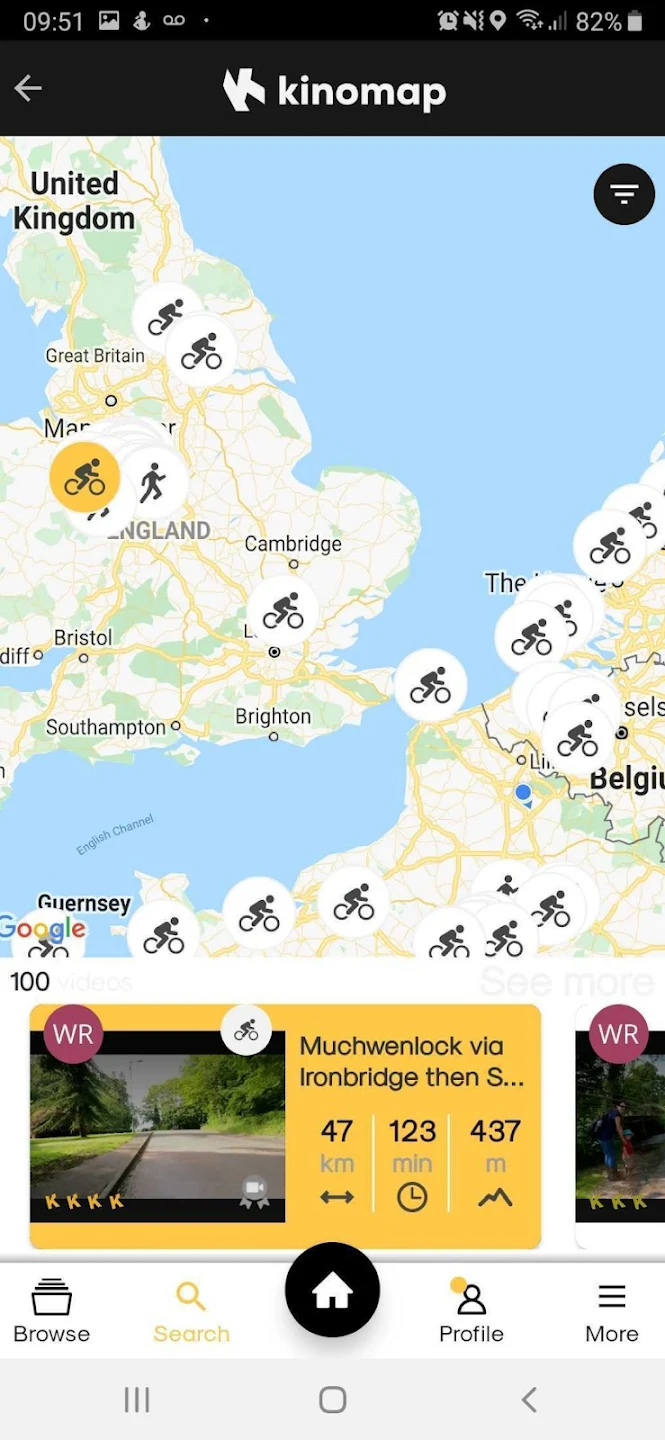Select the highlighted yellow cycling marker

tap(85, 478)
